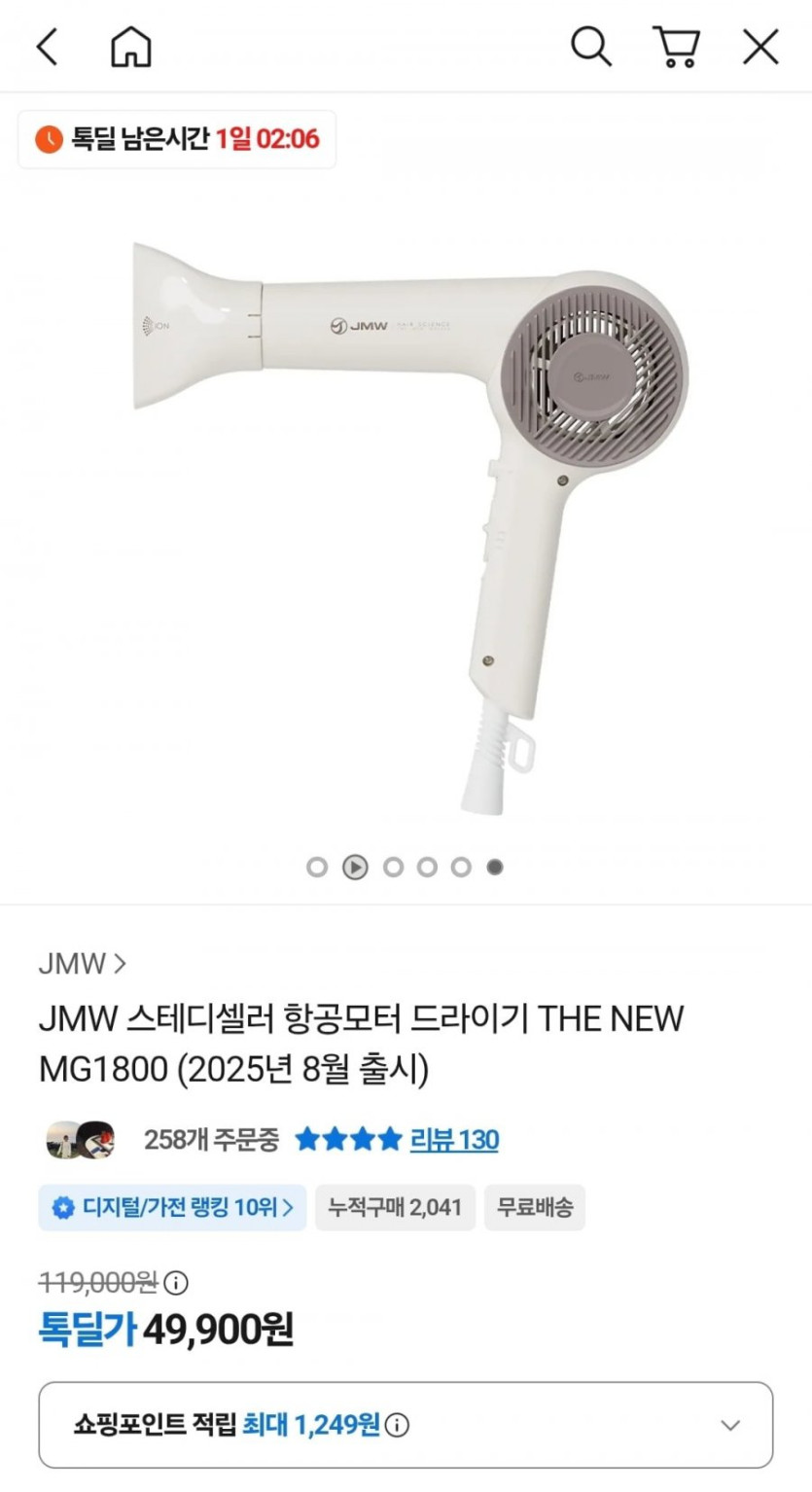Image resolution: width=812 pixels, height=1492 pixels.
Task: Open the search icon
Action: click(590, 46)
